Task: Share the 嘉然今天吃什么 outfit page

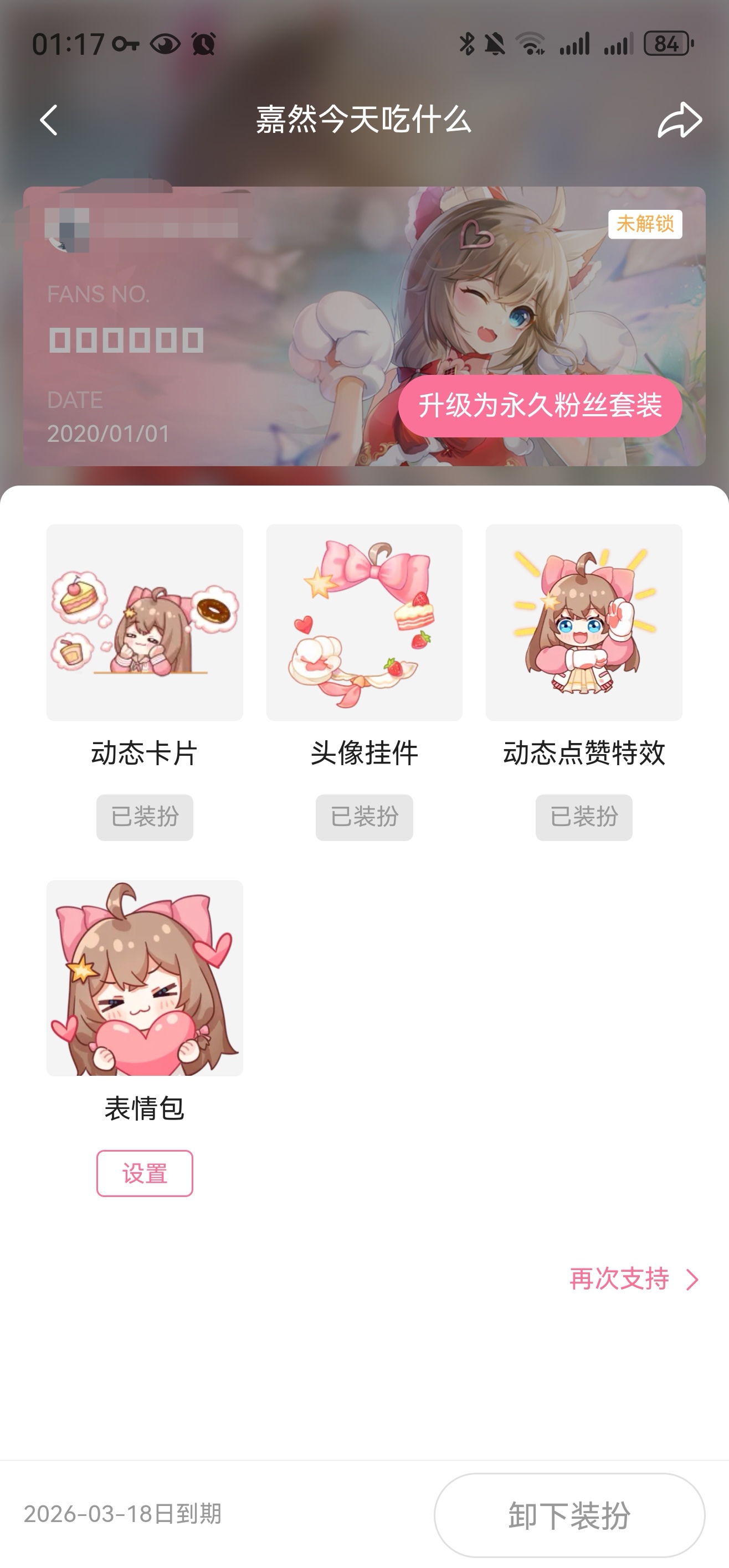Action: point(680,119)
